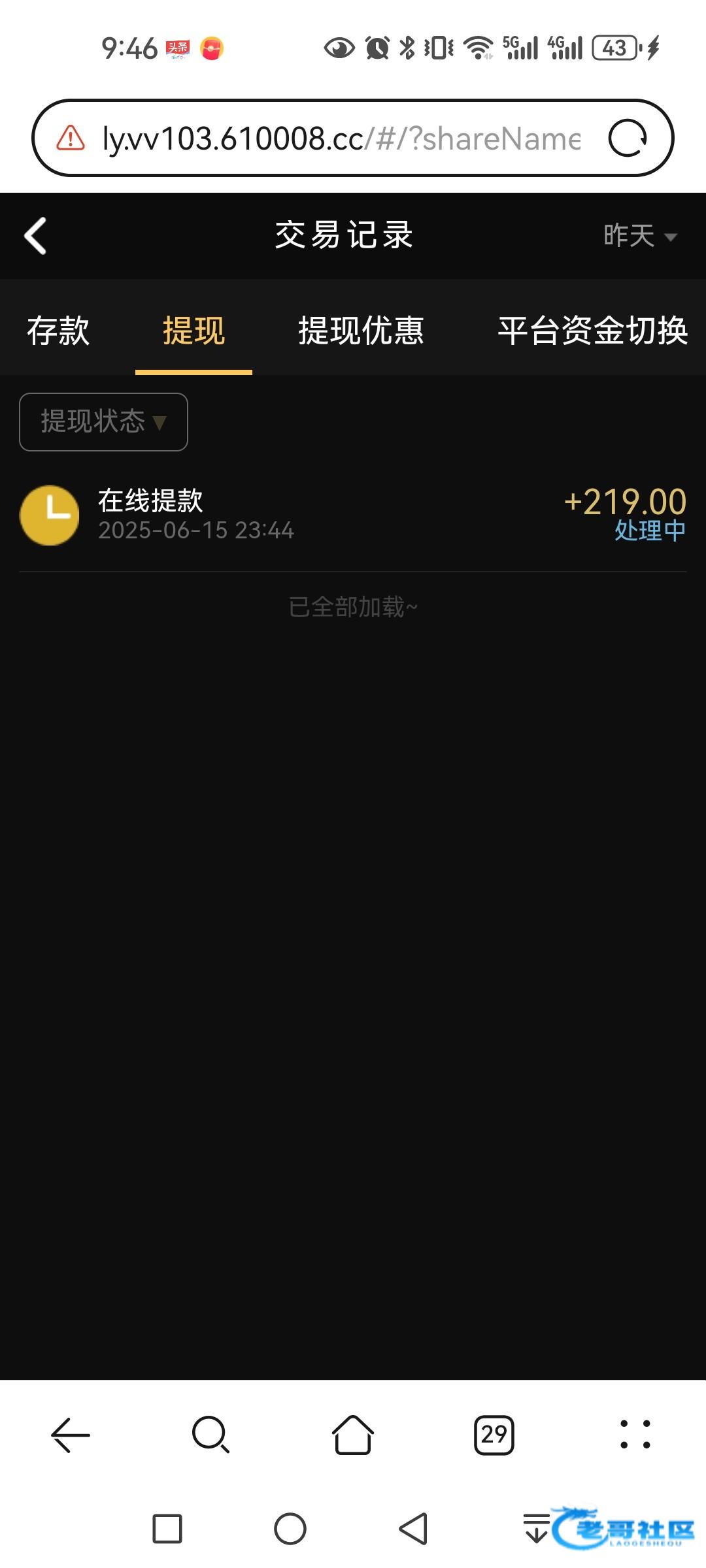Viewport: 706px width, 1568px height.
Task: Switch to the 存款 tab
Action: [58, 330]
